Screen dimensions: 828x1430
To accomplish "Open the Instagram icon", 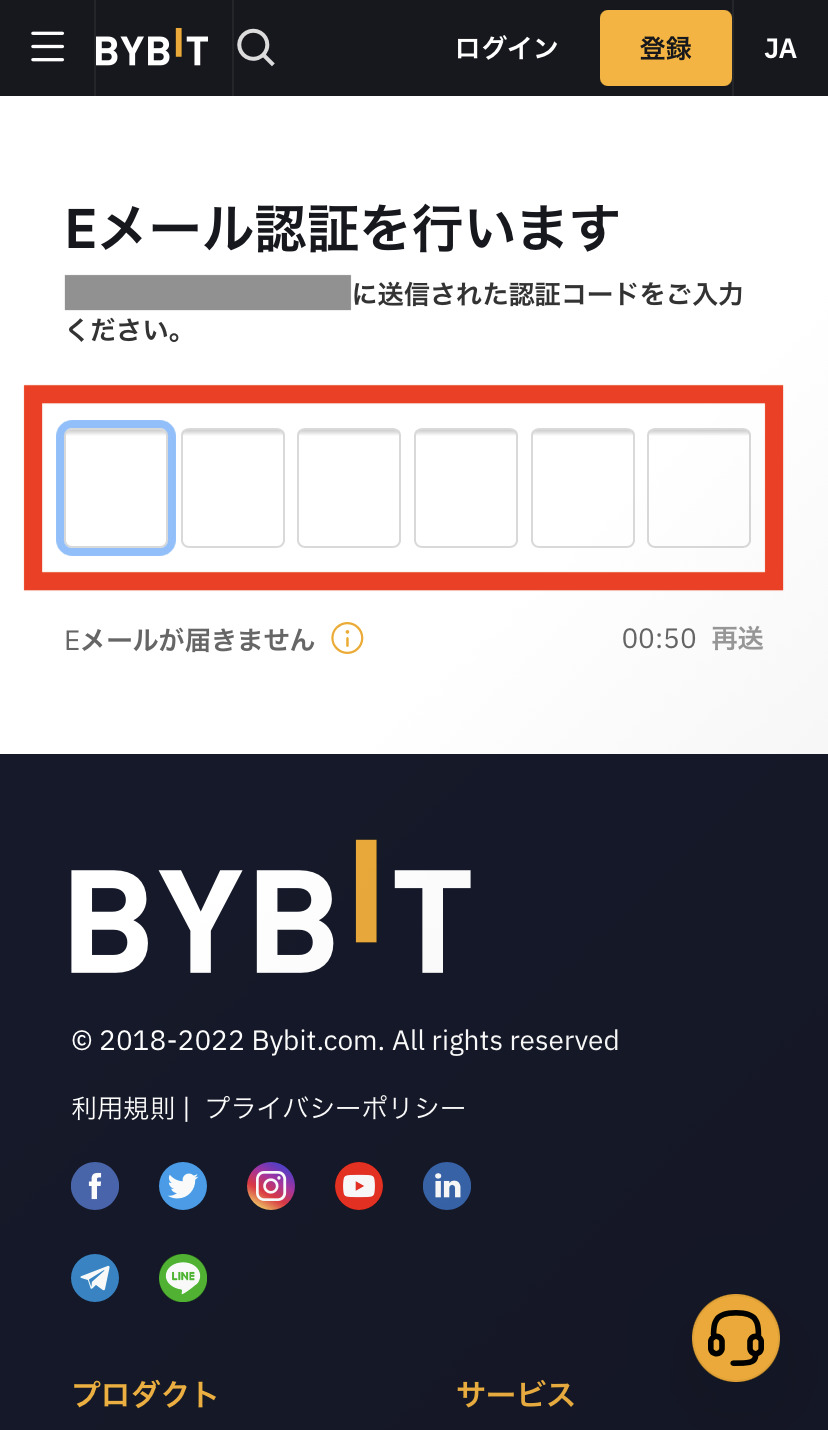I will point(271,1186).
